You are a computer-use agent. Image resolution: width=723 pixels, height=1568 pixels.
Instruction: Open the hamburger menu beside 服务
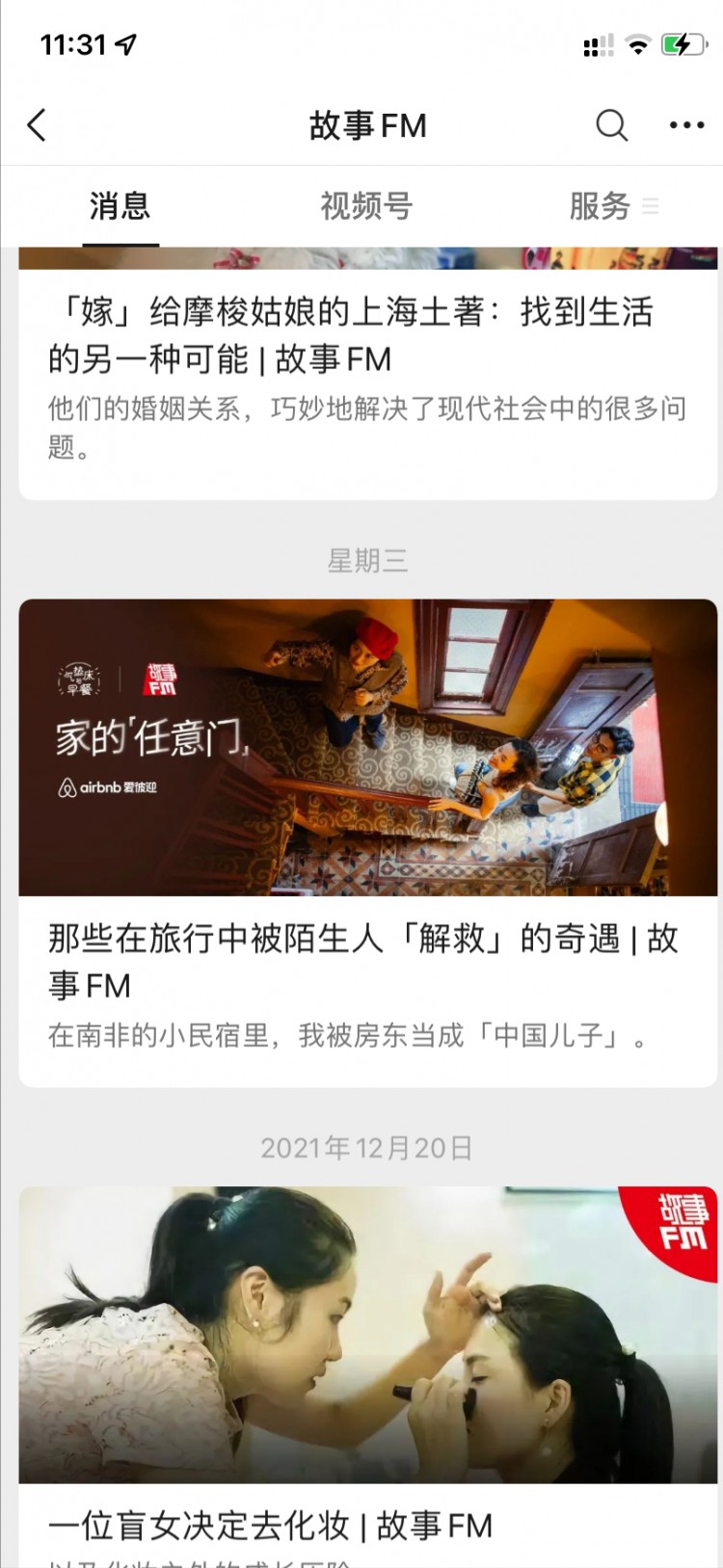coord(653,205)
